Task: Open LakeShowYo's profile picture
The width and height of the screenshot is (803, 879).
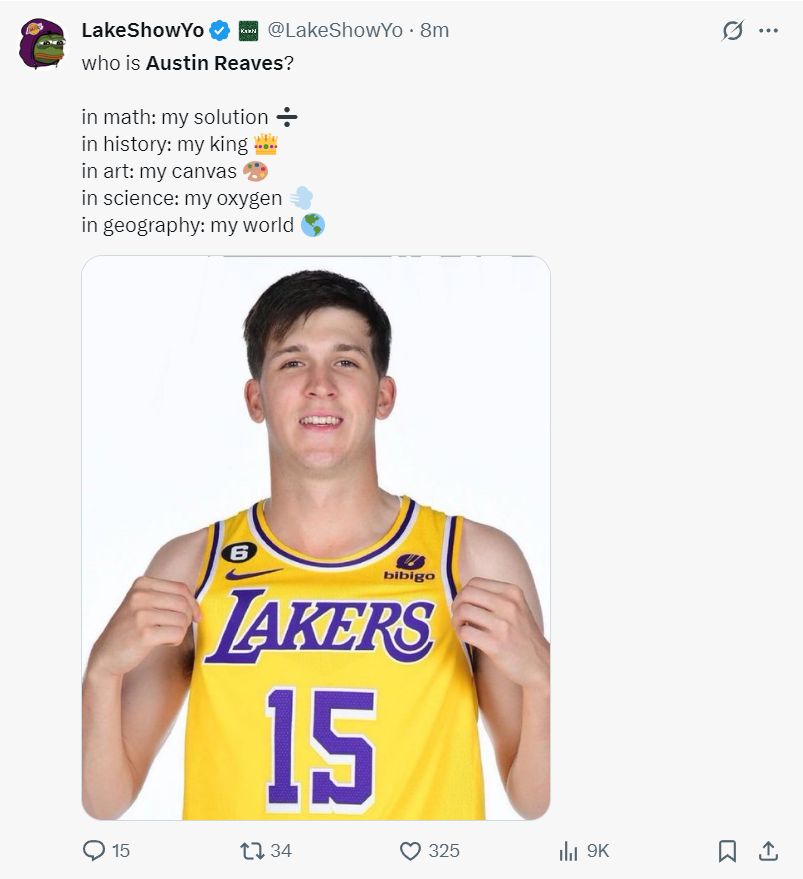Action: (42, 44)
